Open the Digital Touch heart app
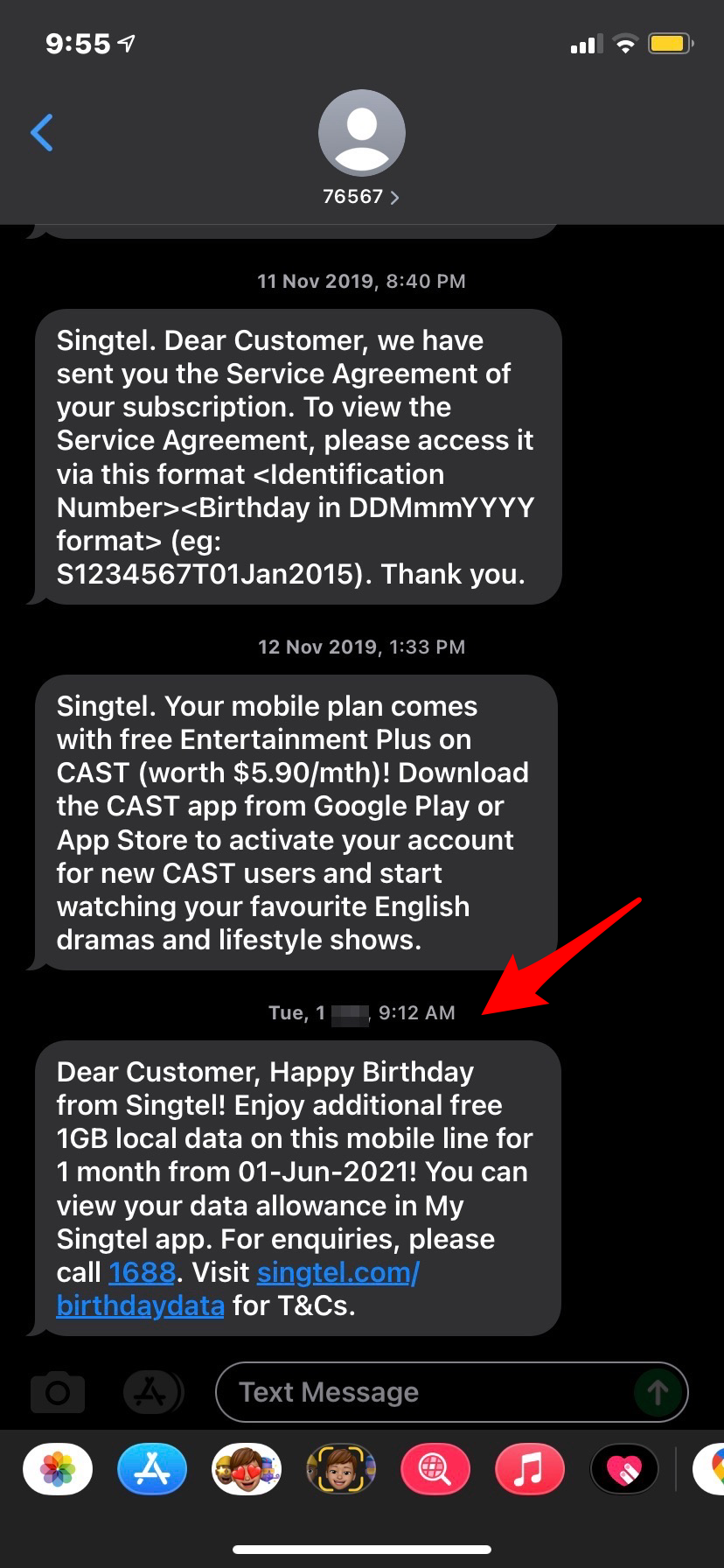The image size is (724, 1568). click(x=624, y=1469)
